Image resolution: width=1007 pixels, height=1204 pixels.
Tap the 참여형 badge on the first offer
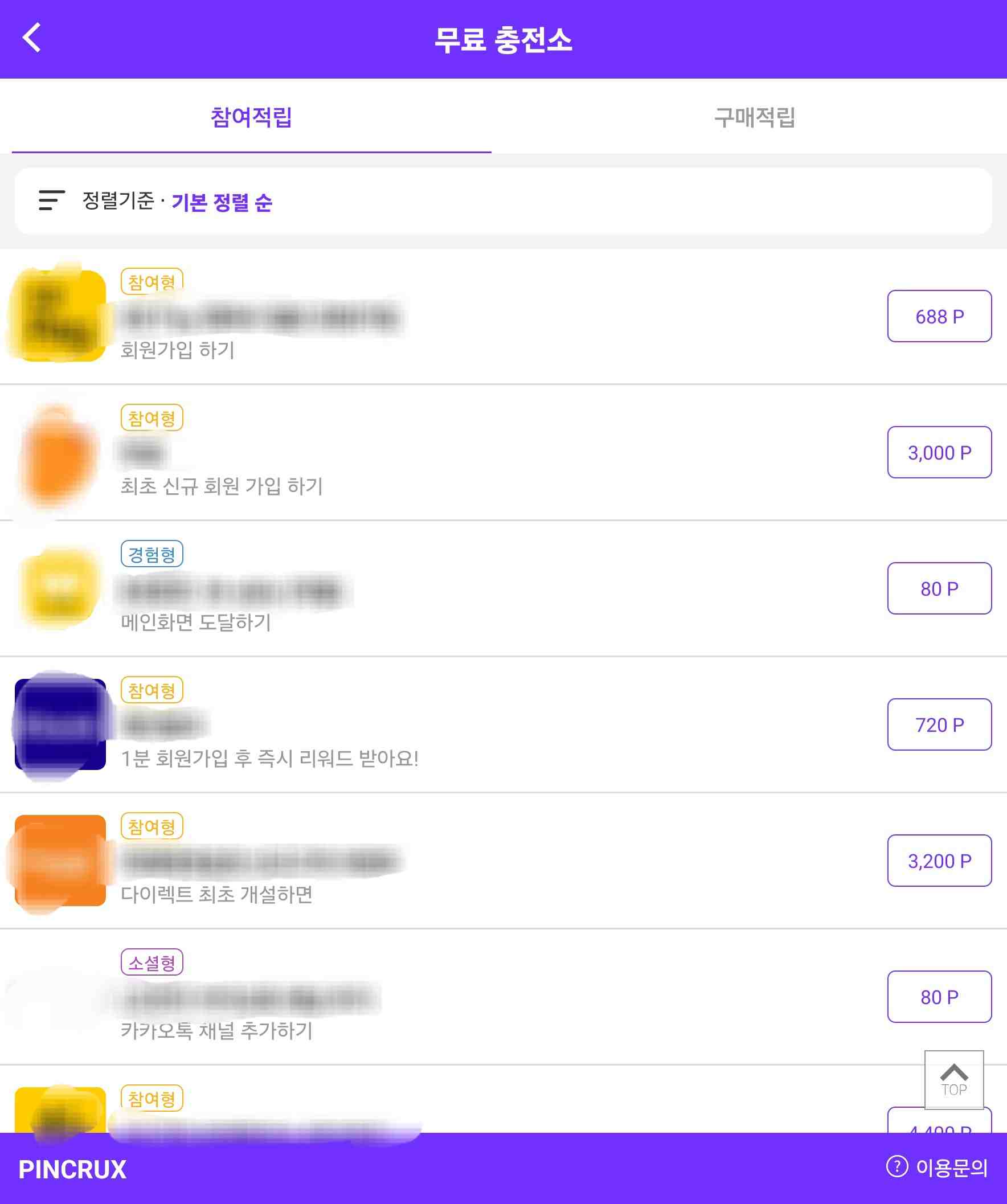152,281
